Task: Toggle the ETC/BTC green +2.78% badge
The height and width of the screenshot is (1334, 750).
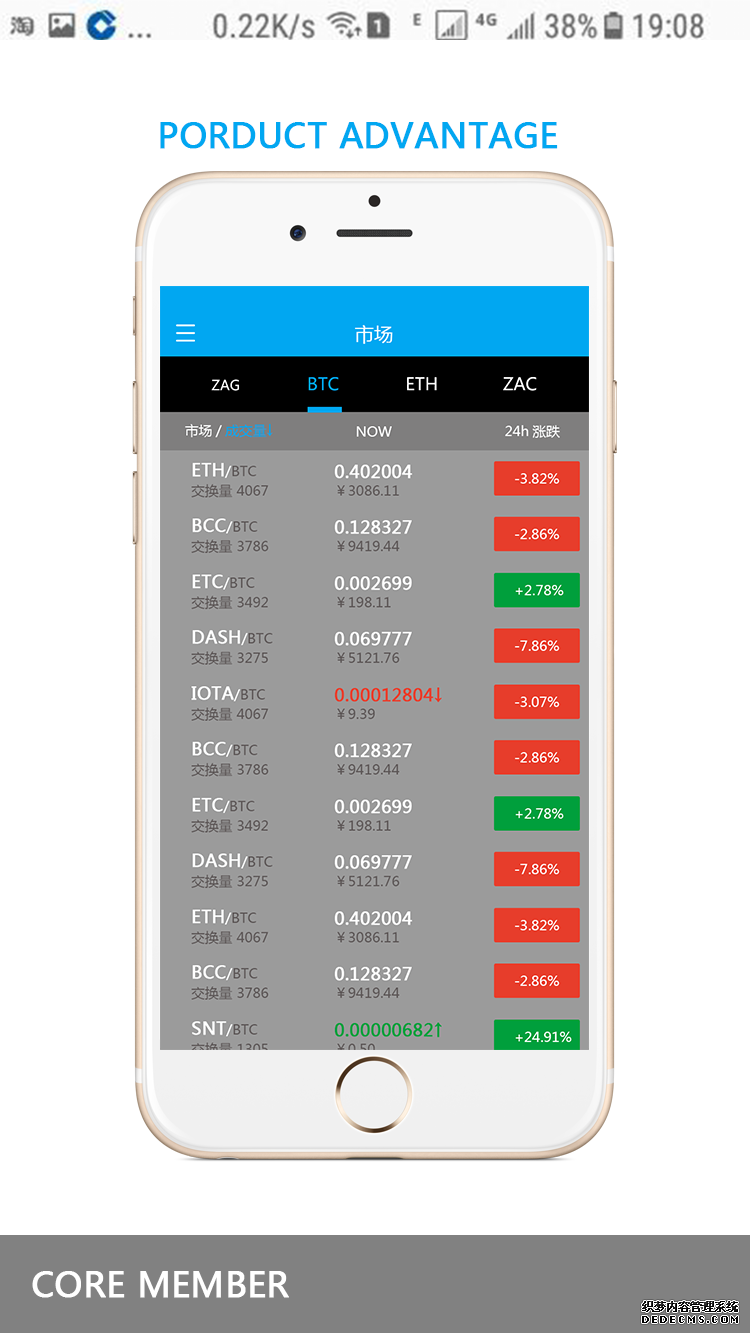Action: [537, 590]
